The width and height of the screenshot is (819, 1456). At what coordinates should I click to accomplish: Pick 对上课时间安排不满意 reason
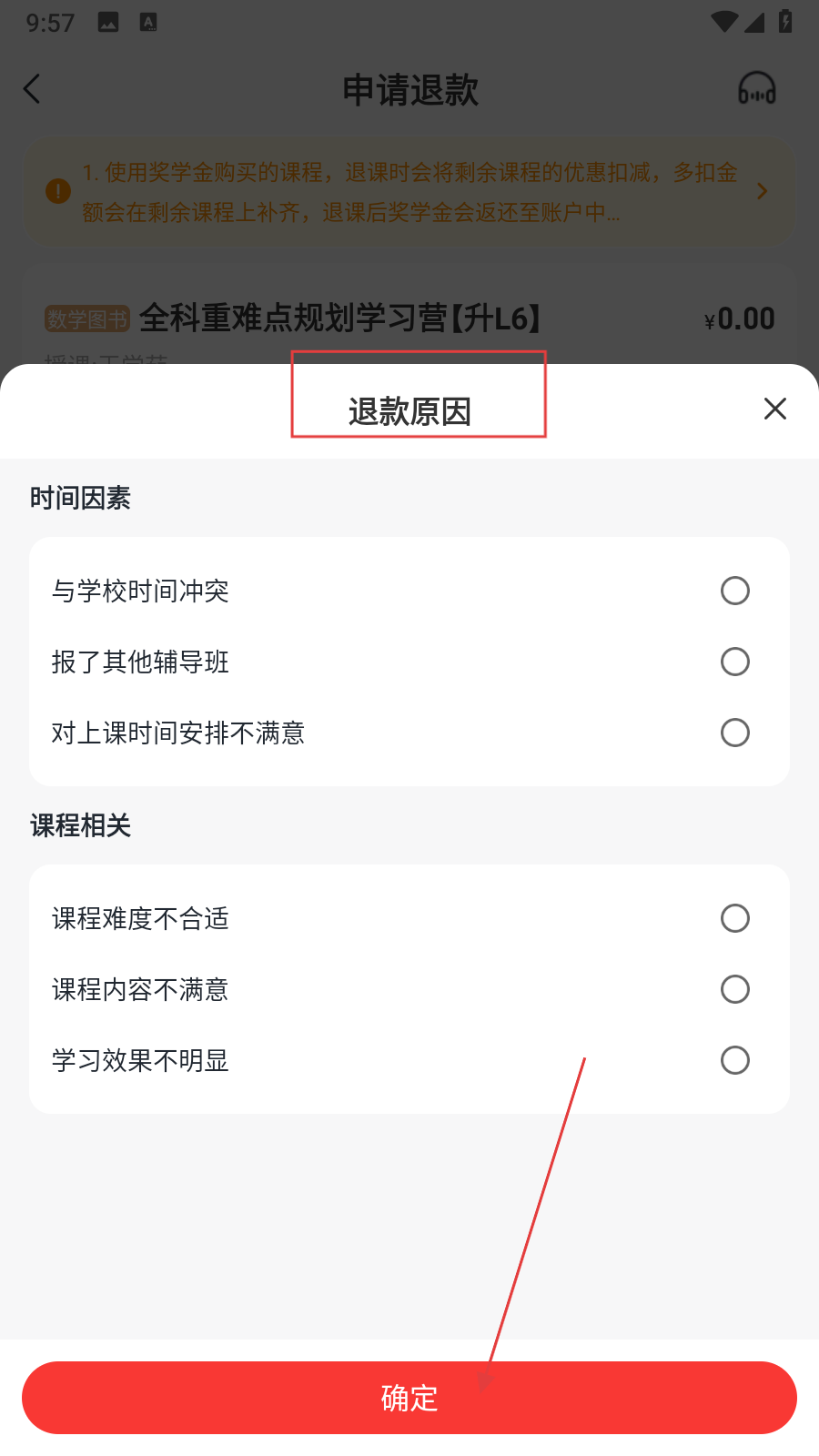(409, 733)
